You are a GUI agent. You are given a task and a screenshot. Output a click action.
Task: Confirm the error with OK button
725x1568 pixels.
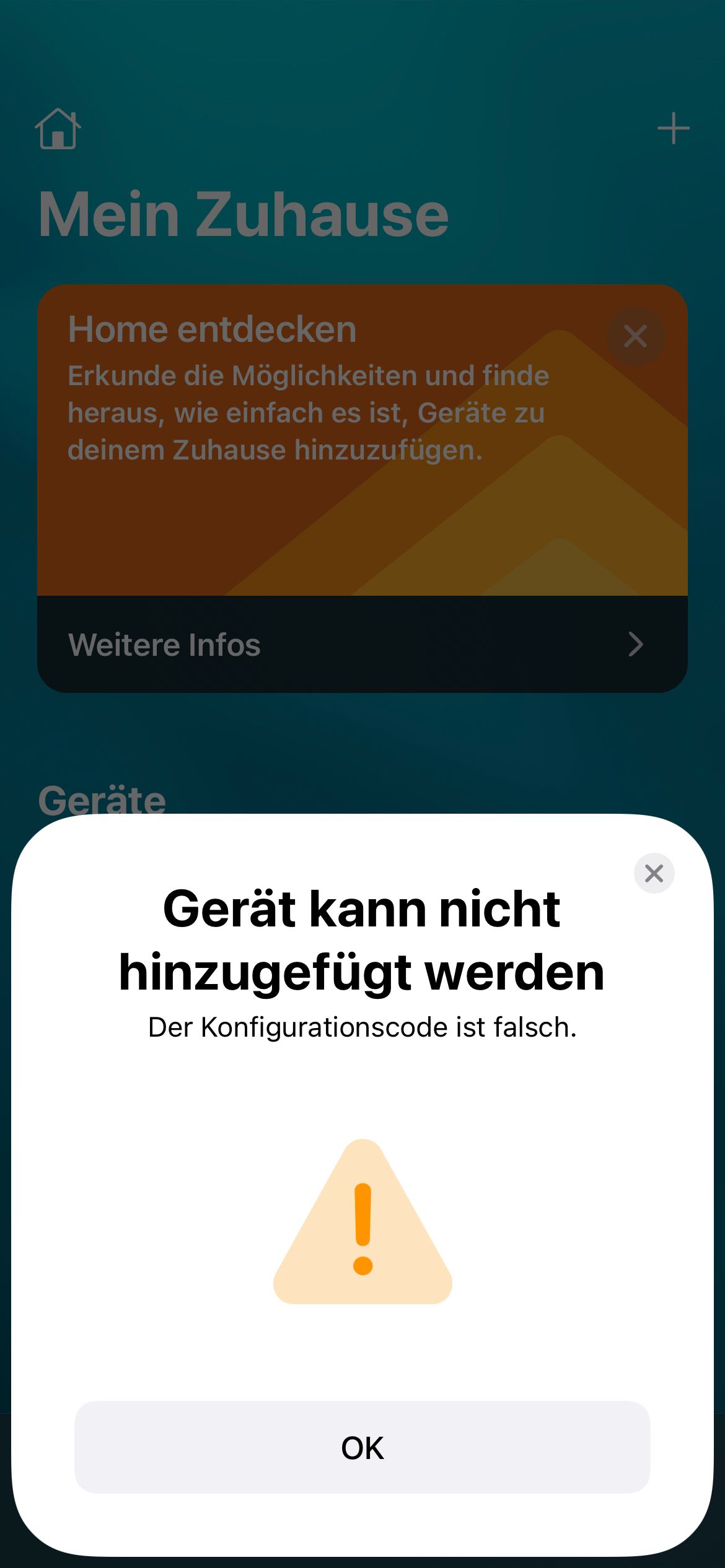pos(362,1447)
